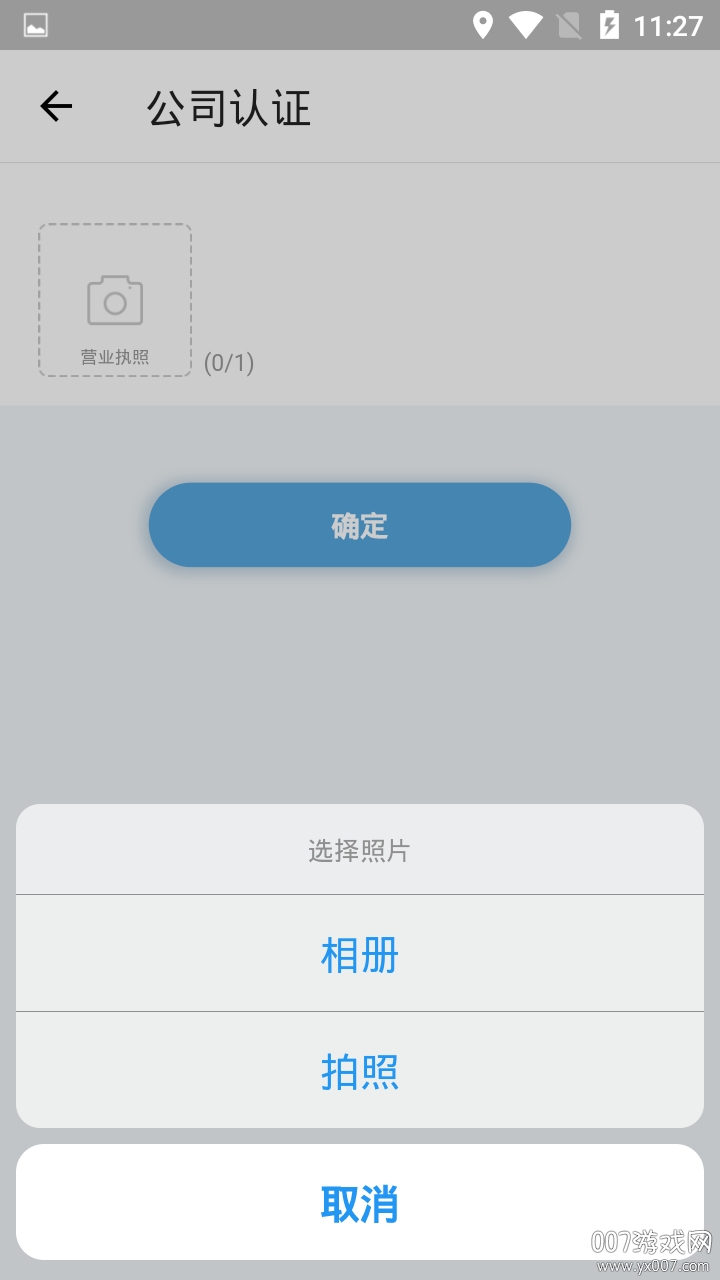Tap the location icon in the status bar

pos(484,24)
